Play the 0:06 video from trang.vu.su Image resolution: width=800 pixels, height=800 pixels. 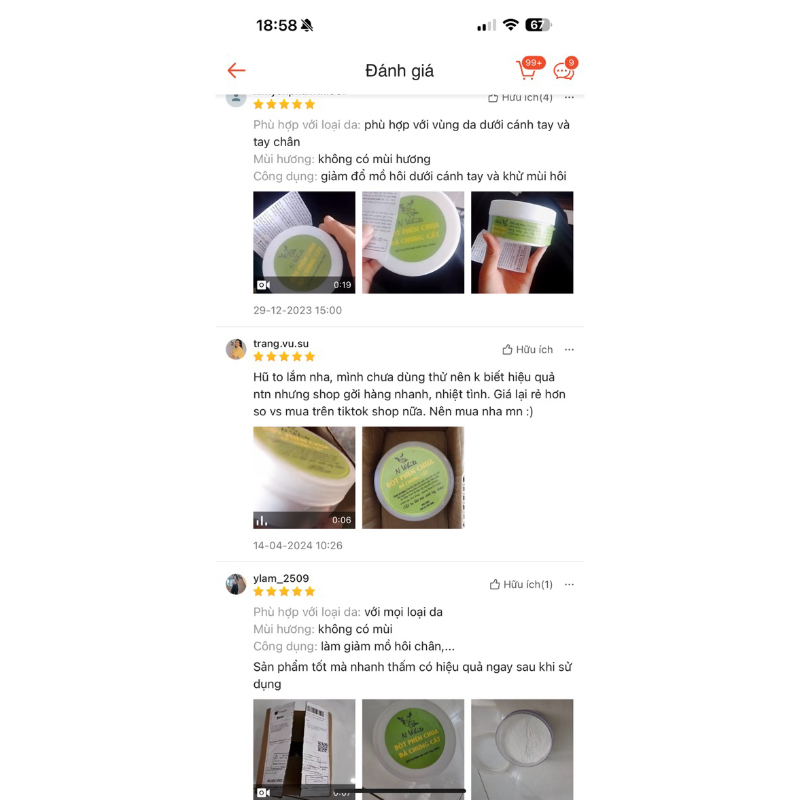[x=304, y=478]
